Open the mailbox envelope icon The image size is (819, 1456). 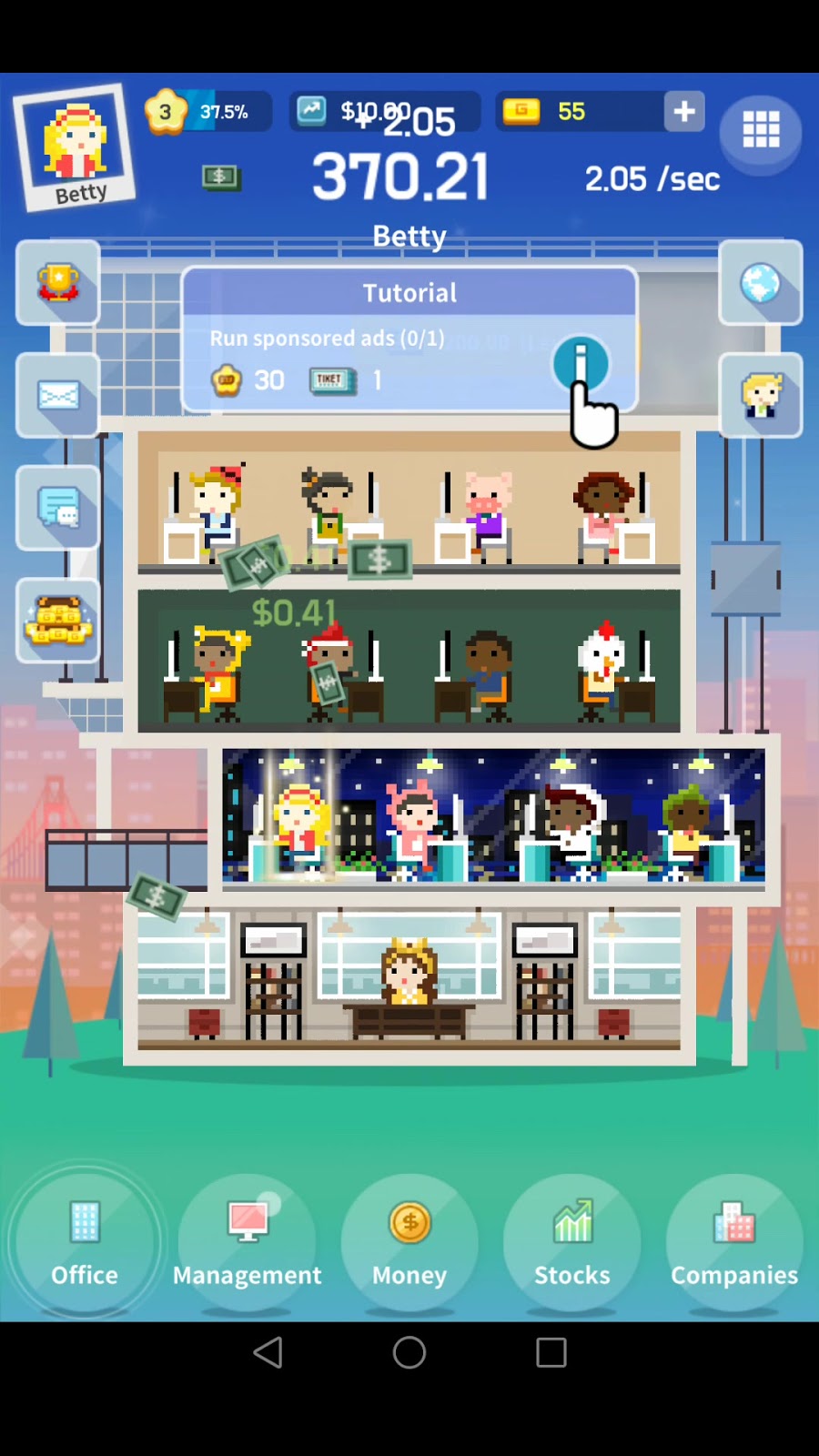pyautogui.click(x=58, y=396)
